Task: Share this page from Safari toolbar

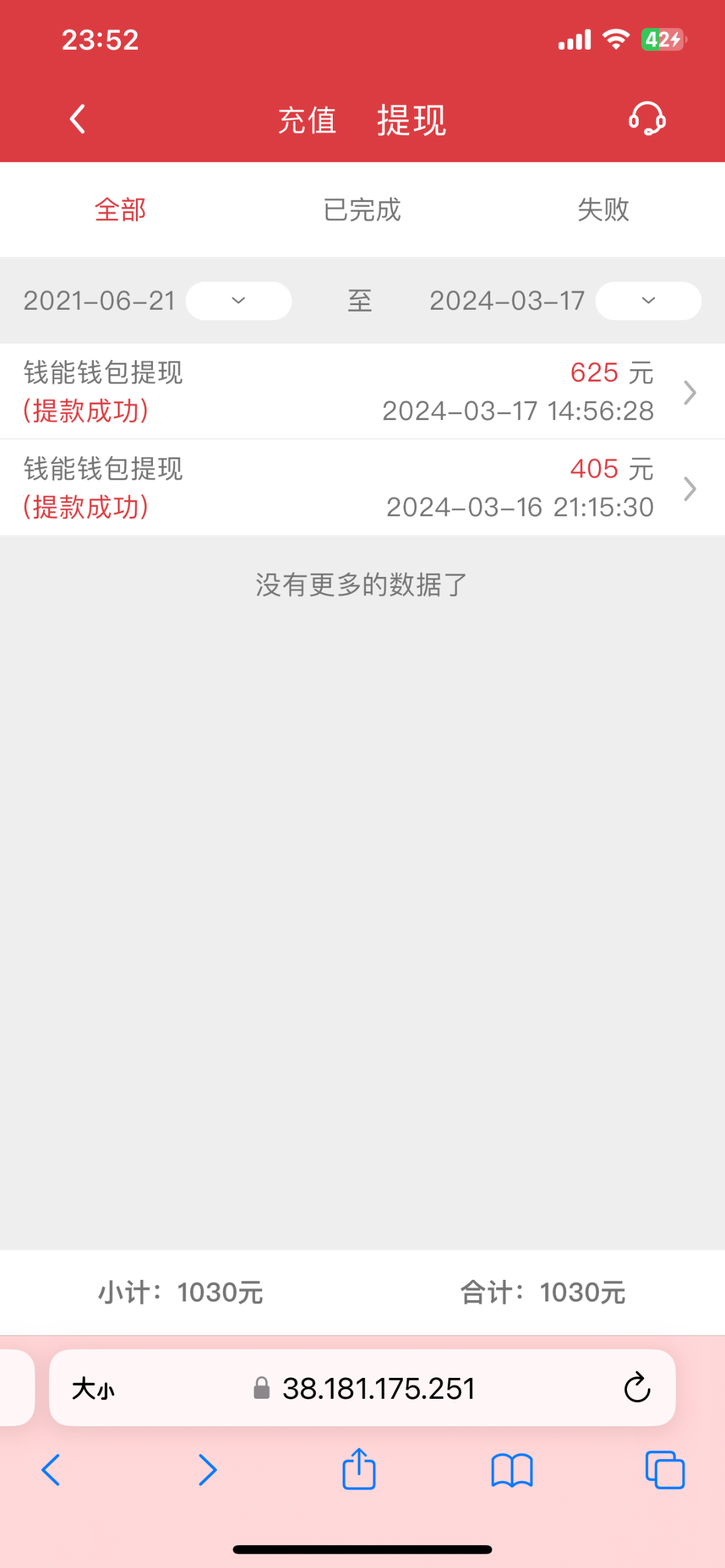Action: 359,1470
